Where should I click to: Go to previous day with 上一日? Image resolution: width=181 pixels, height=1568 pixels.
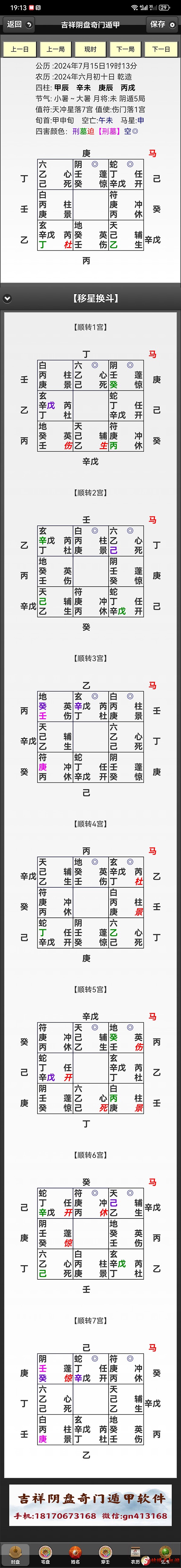click(20, 49)
